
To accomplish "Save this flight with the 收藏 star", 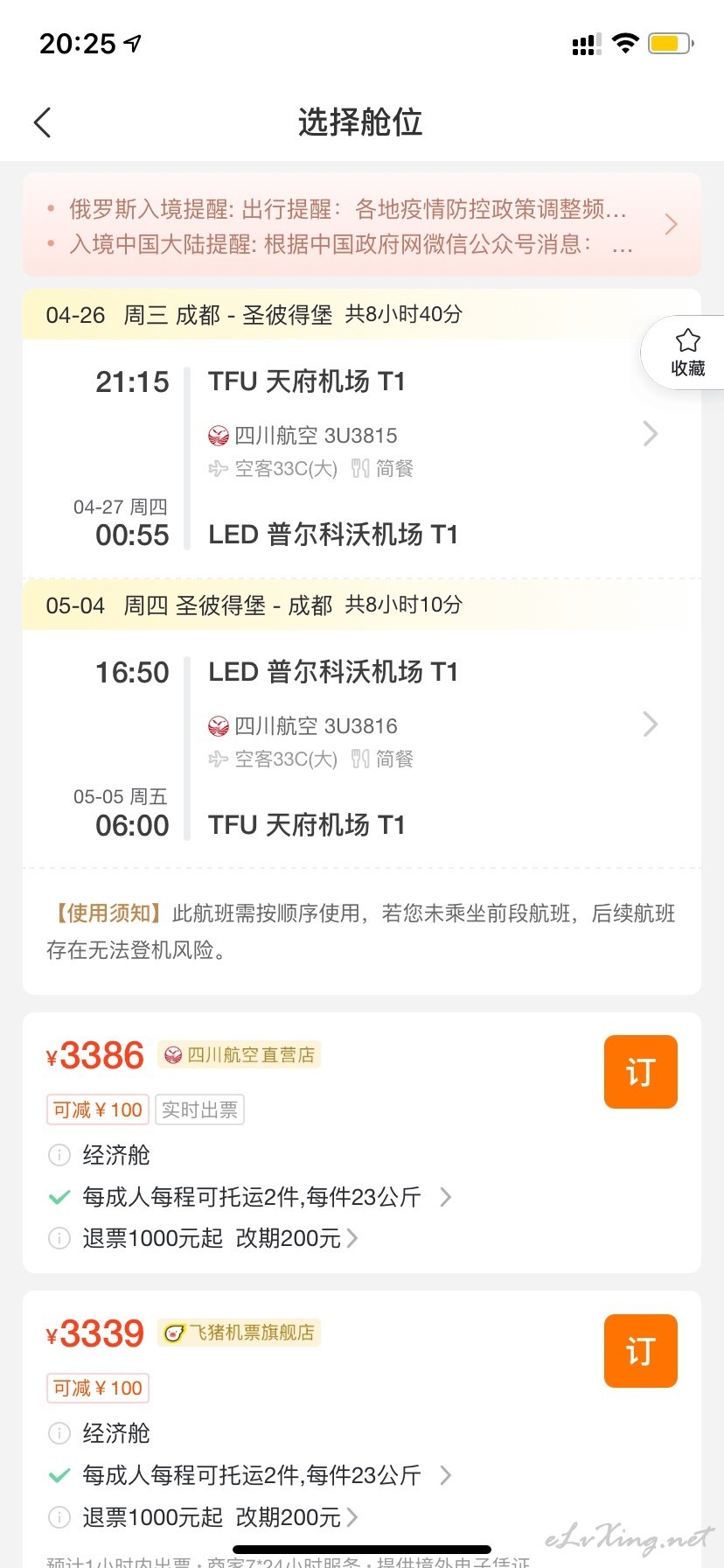I will pos(687,353).
